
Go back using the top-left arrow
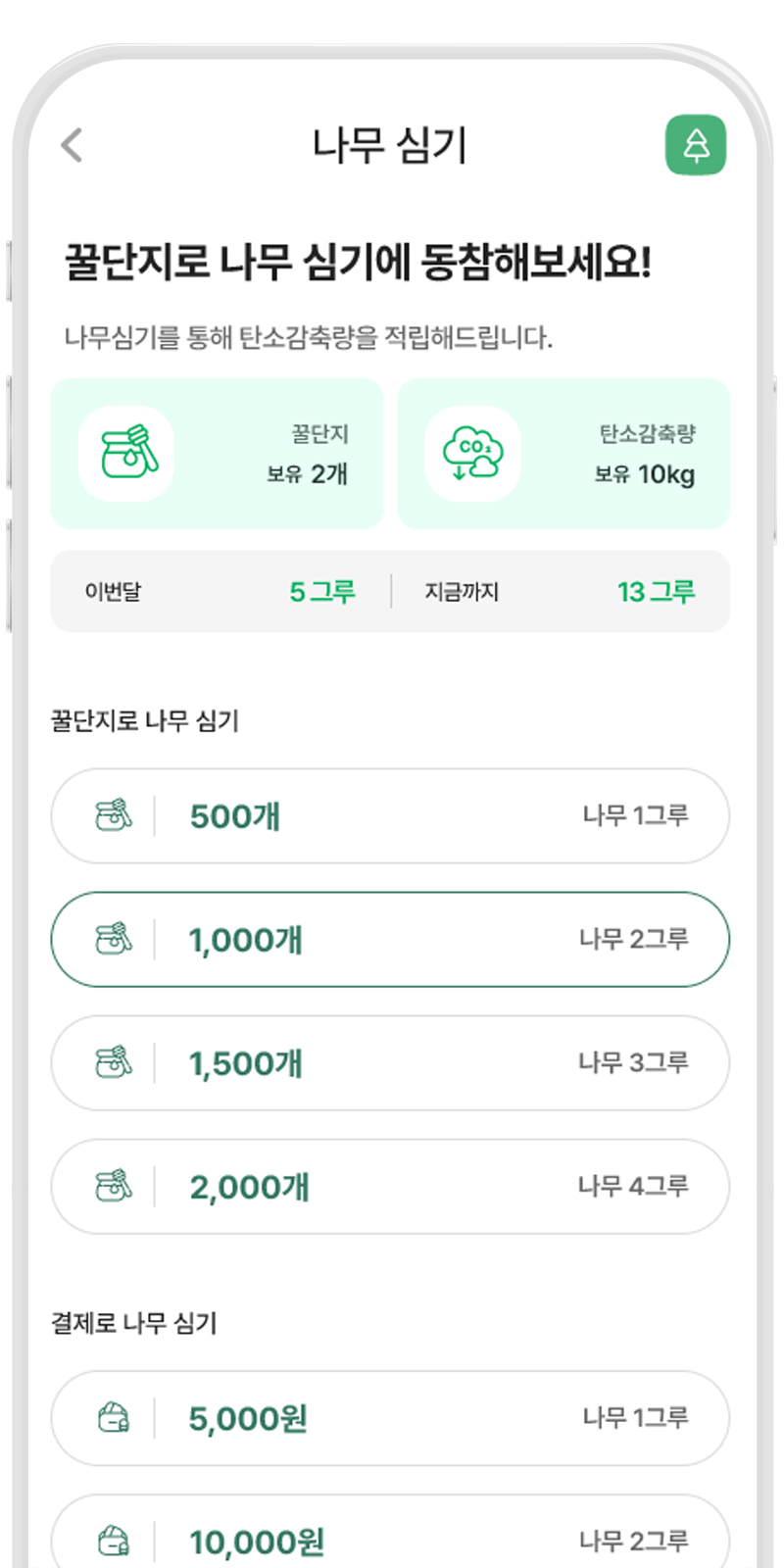(x=72, y=145)
